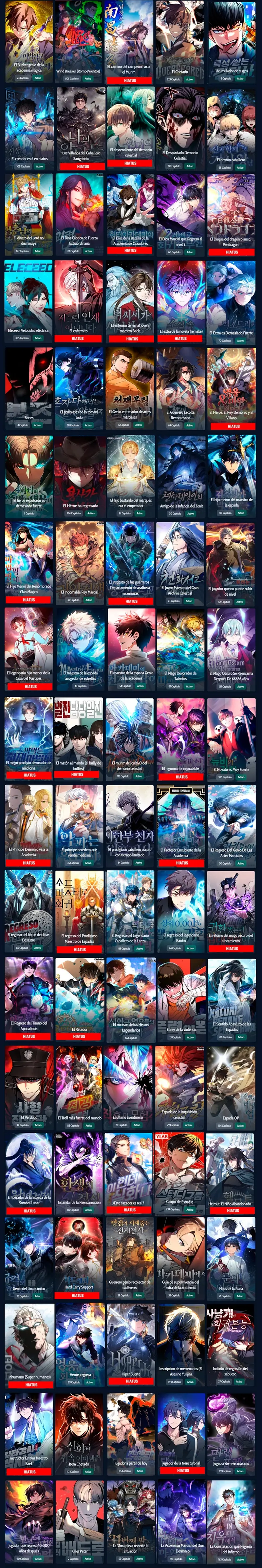Screen dimensions: 262x1568
Task: Select El Héroe ha regresado
Action: tap(79, 475)
